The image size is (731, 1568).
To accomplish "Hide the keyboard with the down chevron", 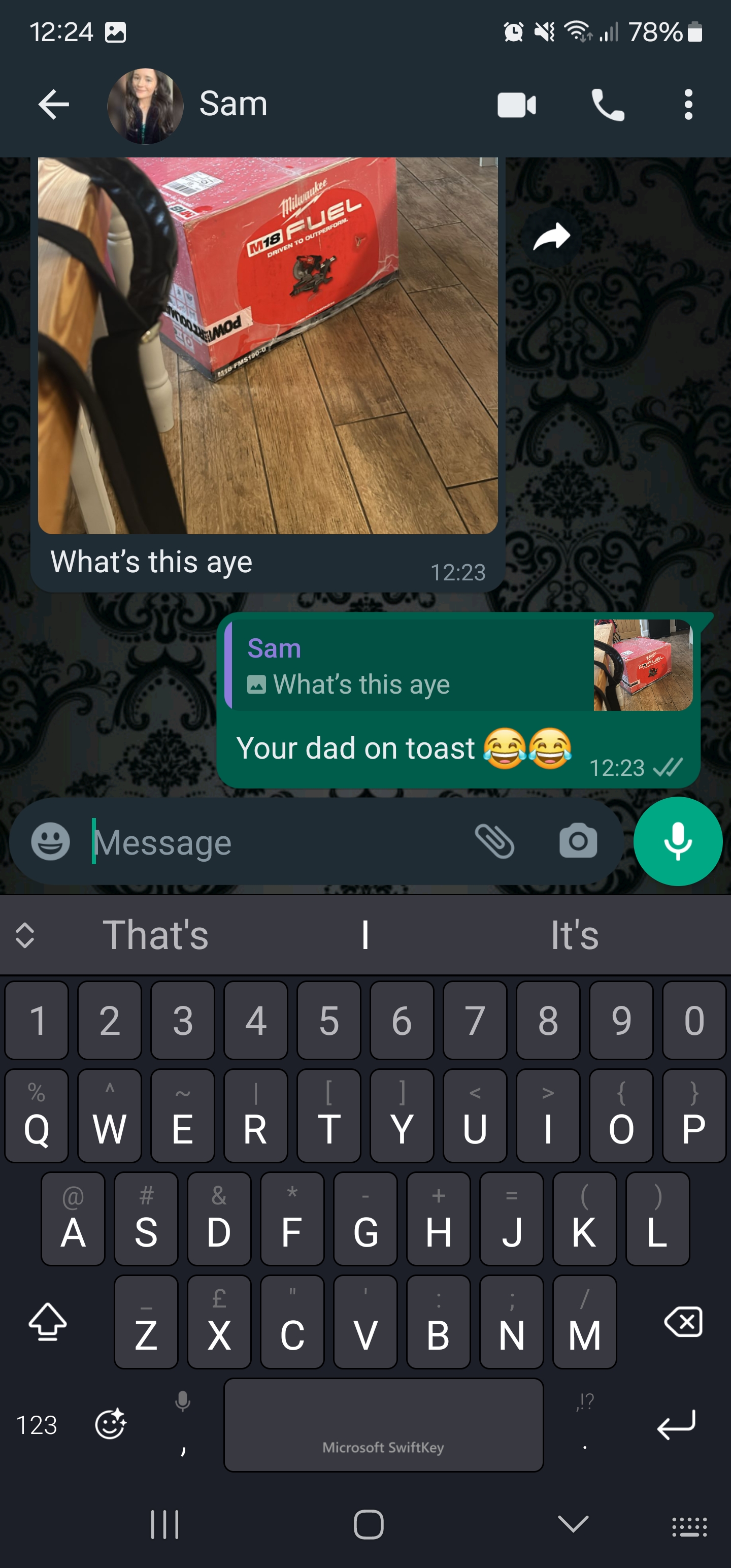I will tap(573, 1523).
